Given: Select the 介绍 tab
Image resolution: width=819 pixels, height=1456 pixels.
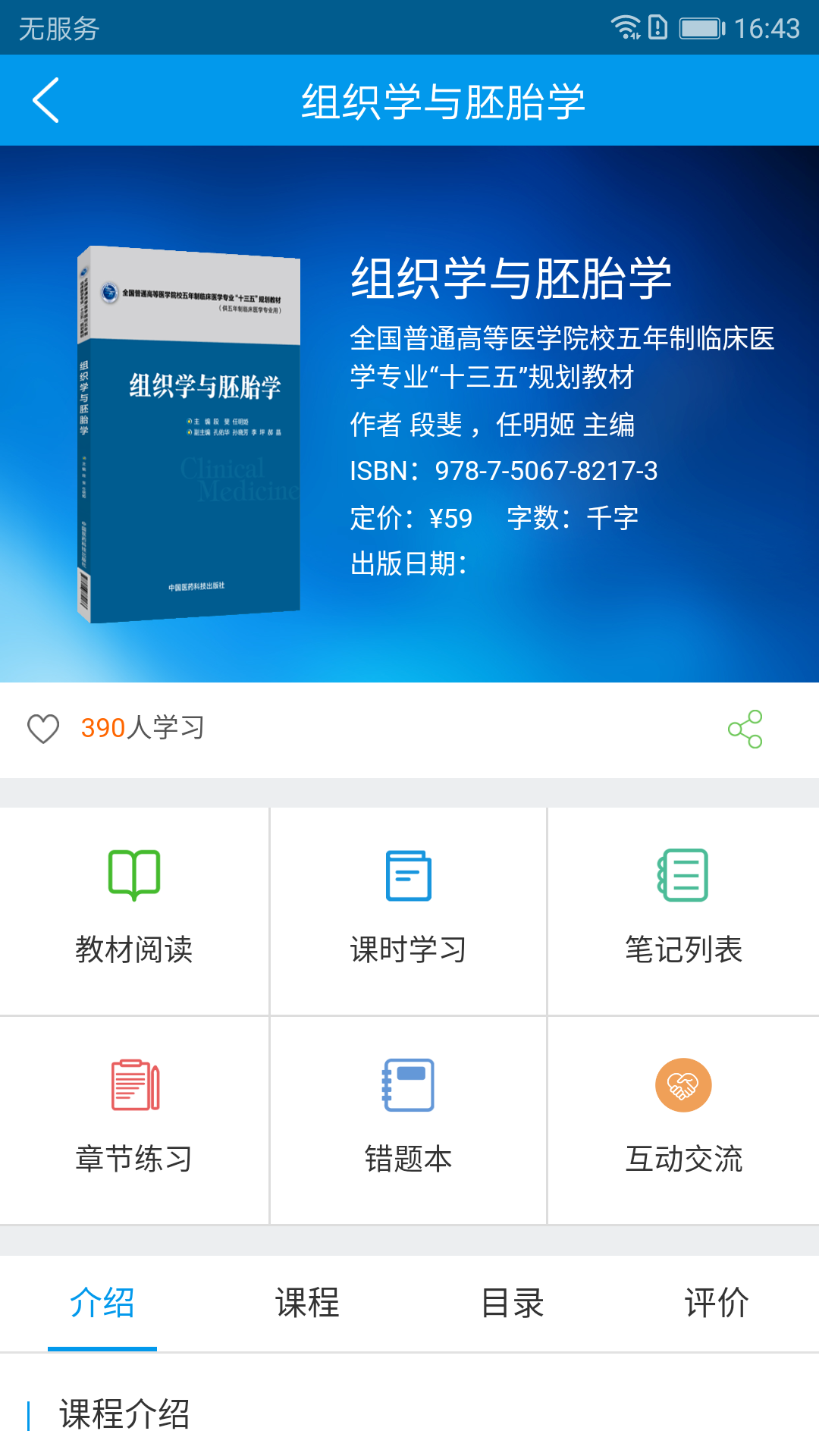Looking at the screenshot, I should (x=102, y=1303).
